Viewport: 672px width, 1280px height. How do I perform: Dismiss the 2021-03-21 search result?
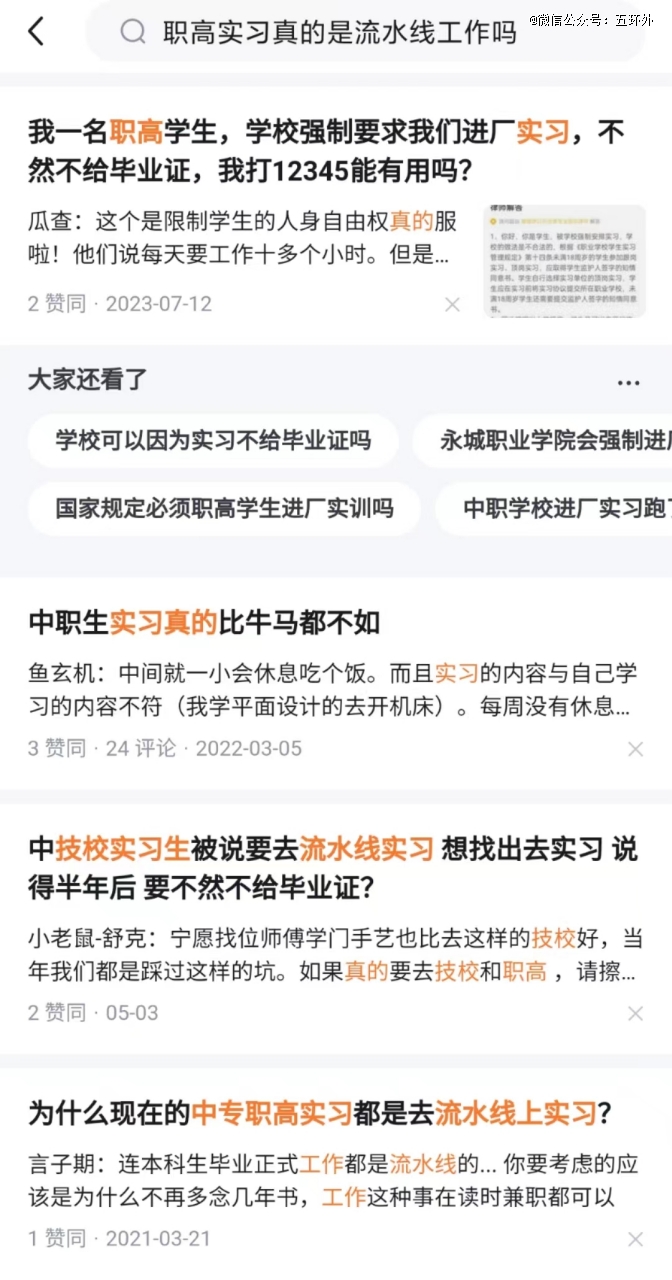(x=635, y=1239)
